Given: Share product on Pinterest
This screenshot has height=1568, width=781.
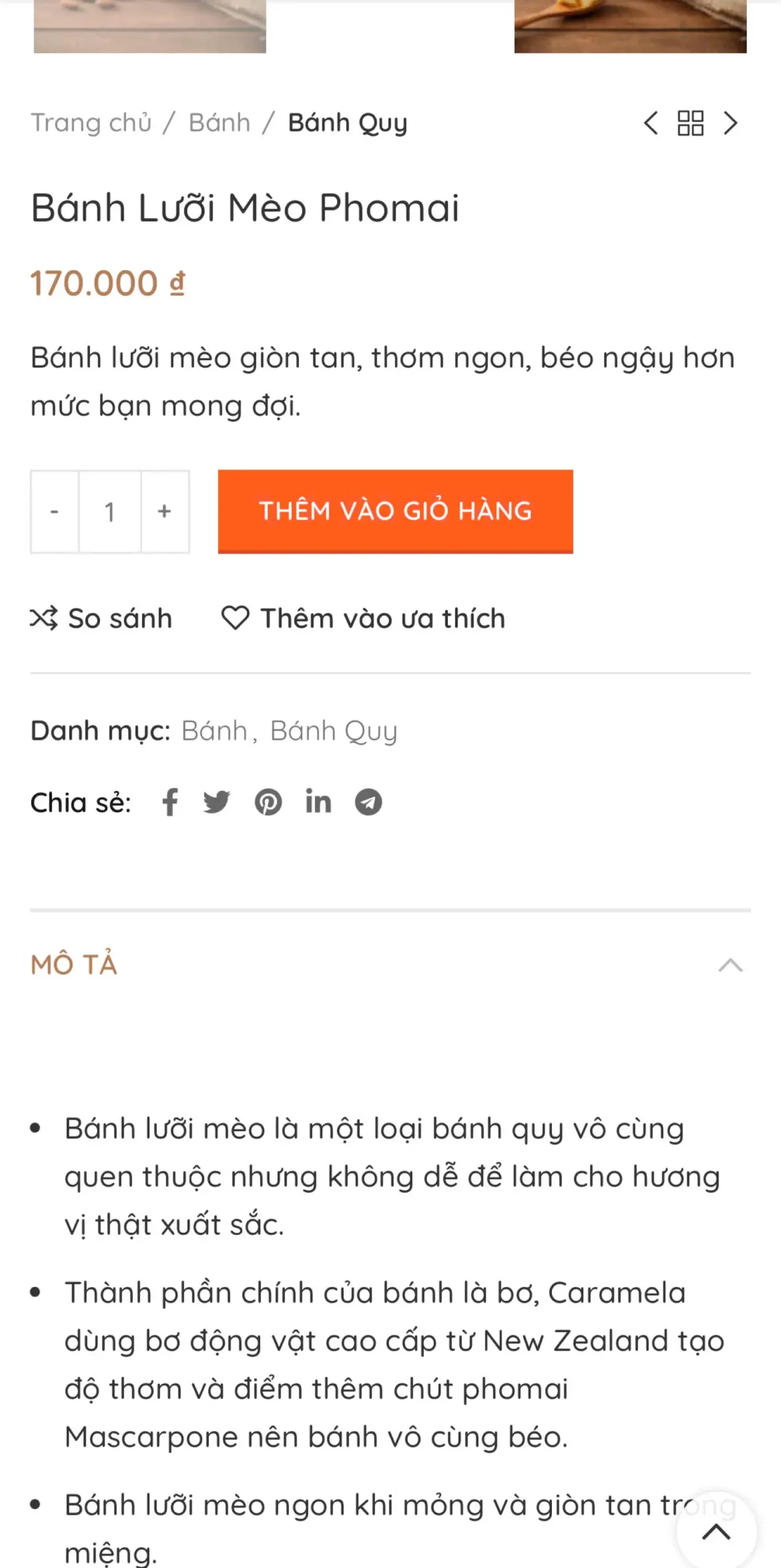Looking at the screenshot, I should click(x=268, y=802).
